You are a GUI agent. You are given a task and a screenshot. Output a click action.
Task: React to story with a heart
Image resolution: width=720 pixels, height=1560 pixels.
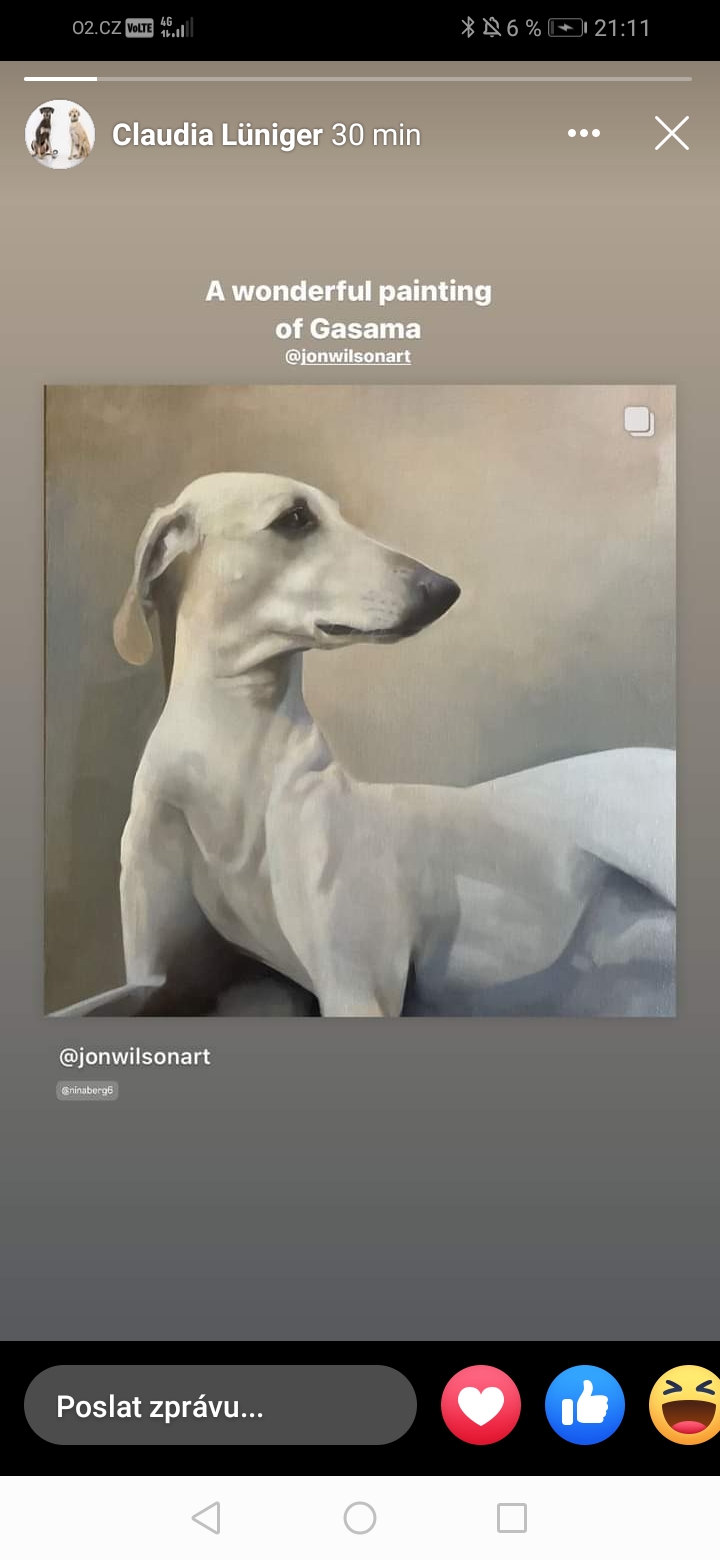tap(481, 1405)
